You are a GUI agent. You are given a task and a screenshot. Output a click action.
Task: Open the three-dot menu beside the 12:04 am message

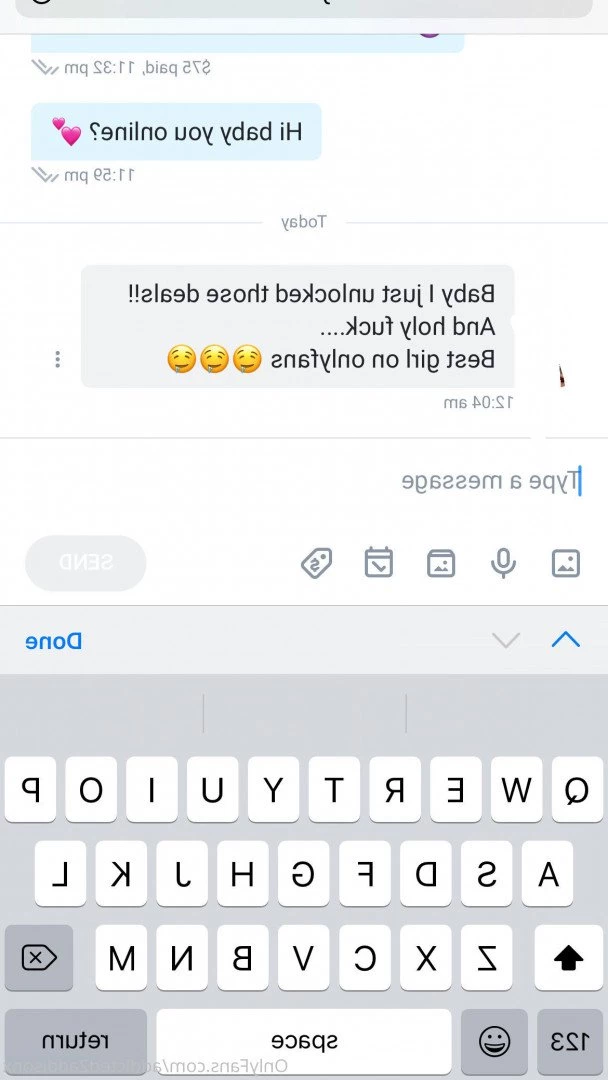[x=58, y=359]
